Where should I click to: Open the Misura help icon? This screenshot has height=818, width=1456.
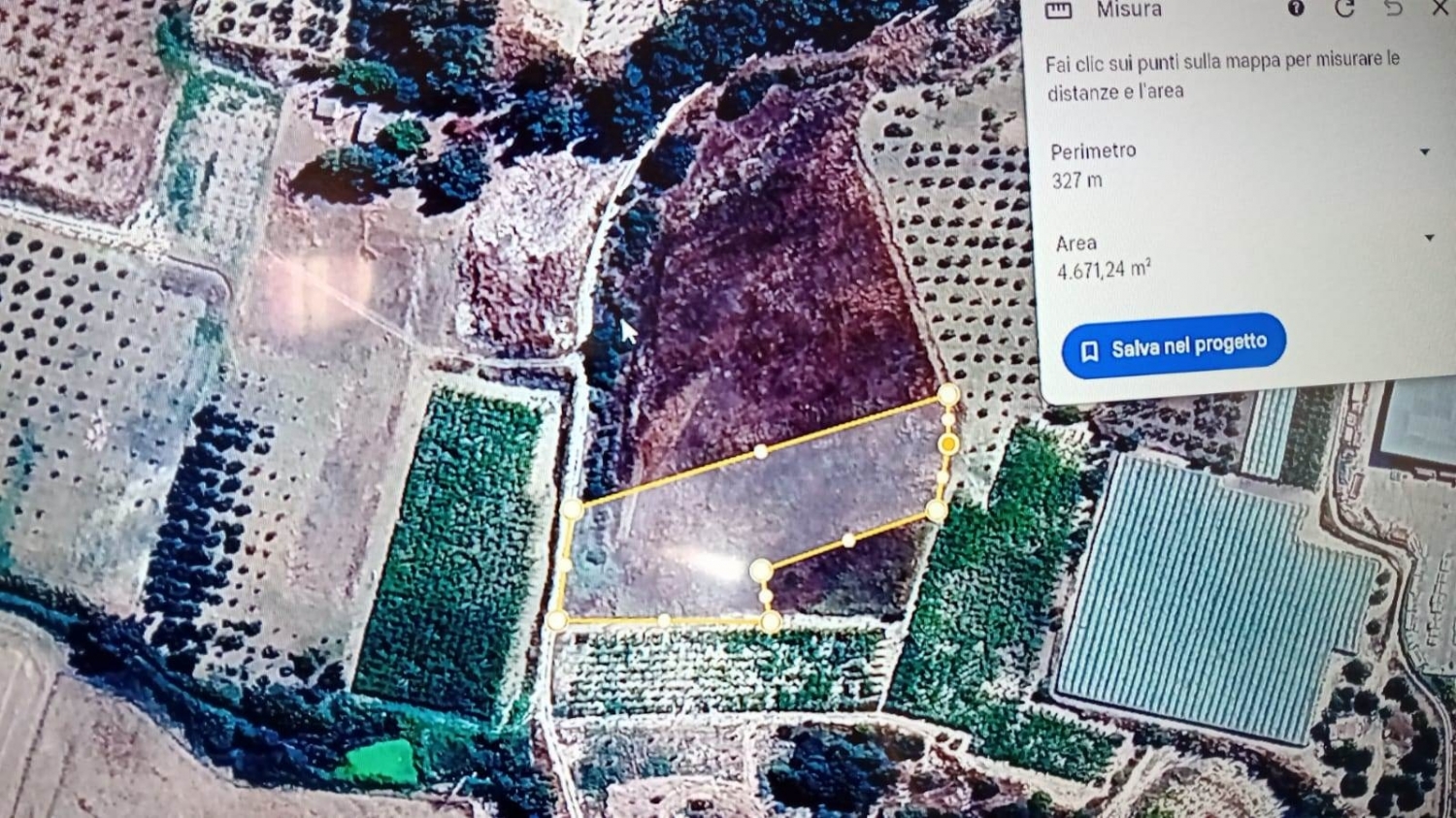1296,8
